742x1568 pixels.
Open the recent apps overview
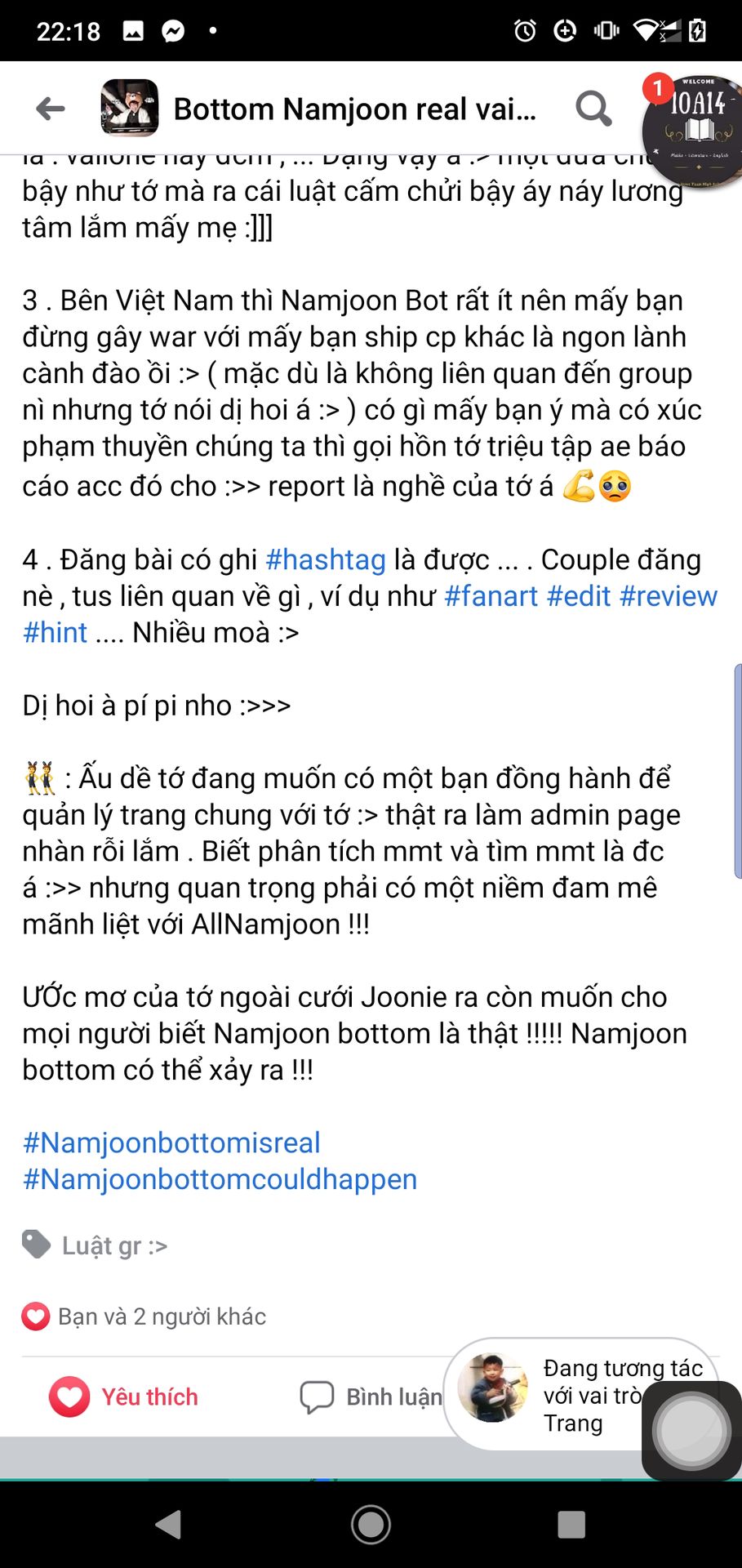click(x=571, y=1525)
